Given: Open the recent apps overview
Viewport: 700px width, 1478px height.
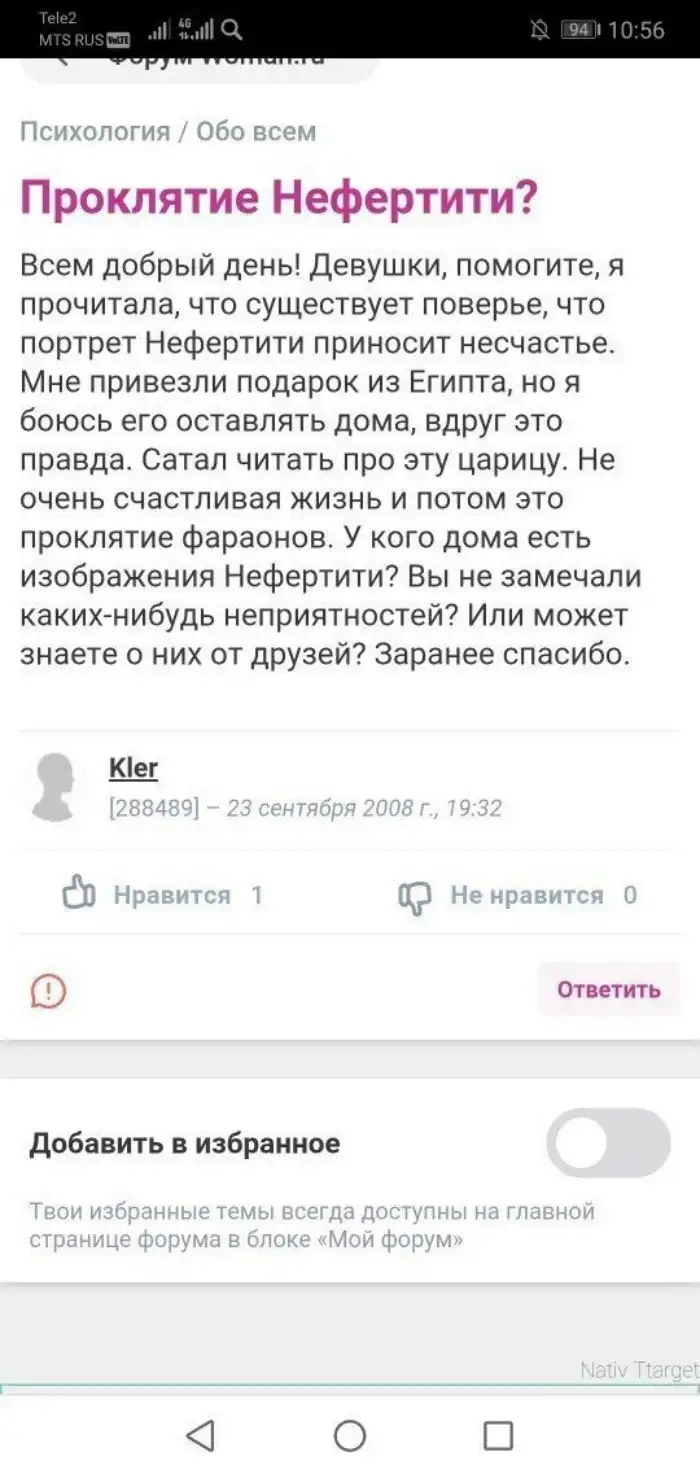Looking at the screenshot, I should point(498,1436).
